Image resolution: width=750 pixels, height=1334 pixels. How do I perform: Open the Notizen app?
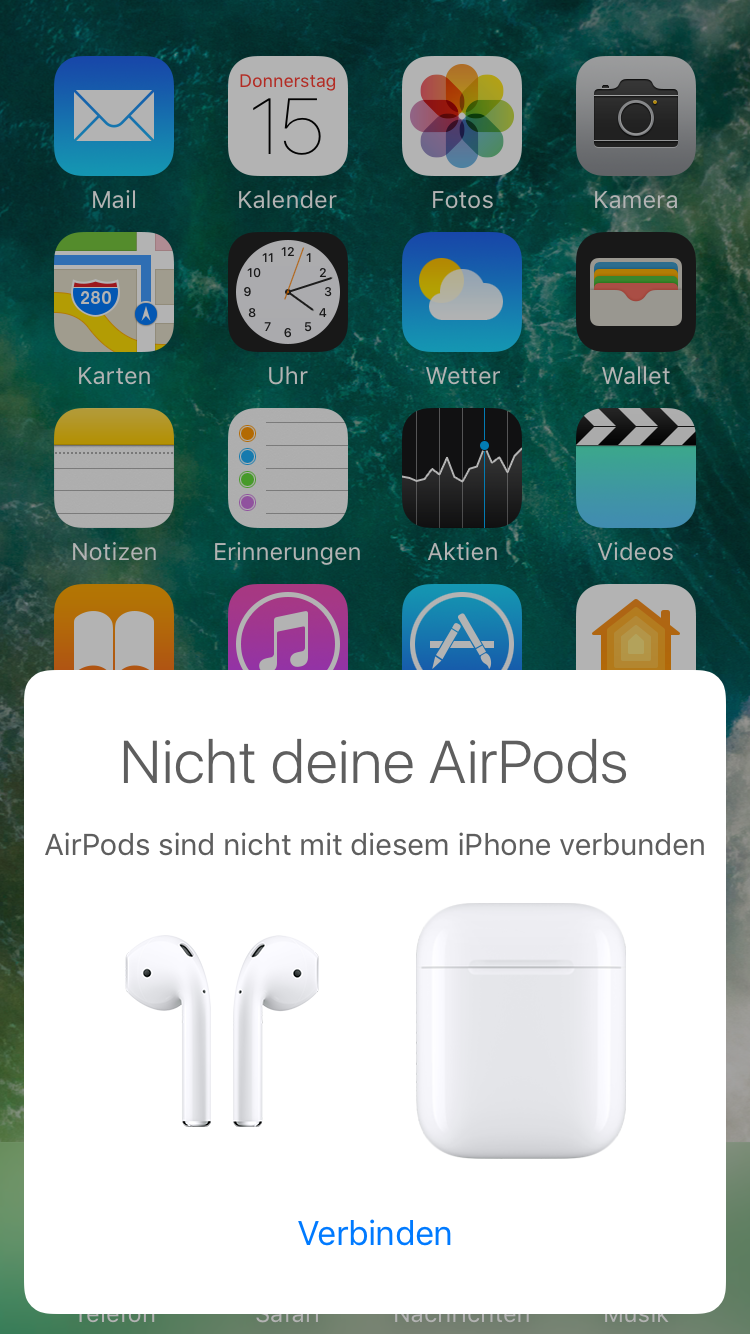[x=114, y=468]
